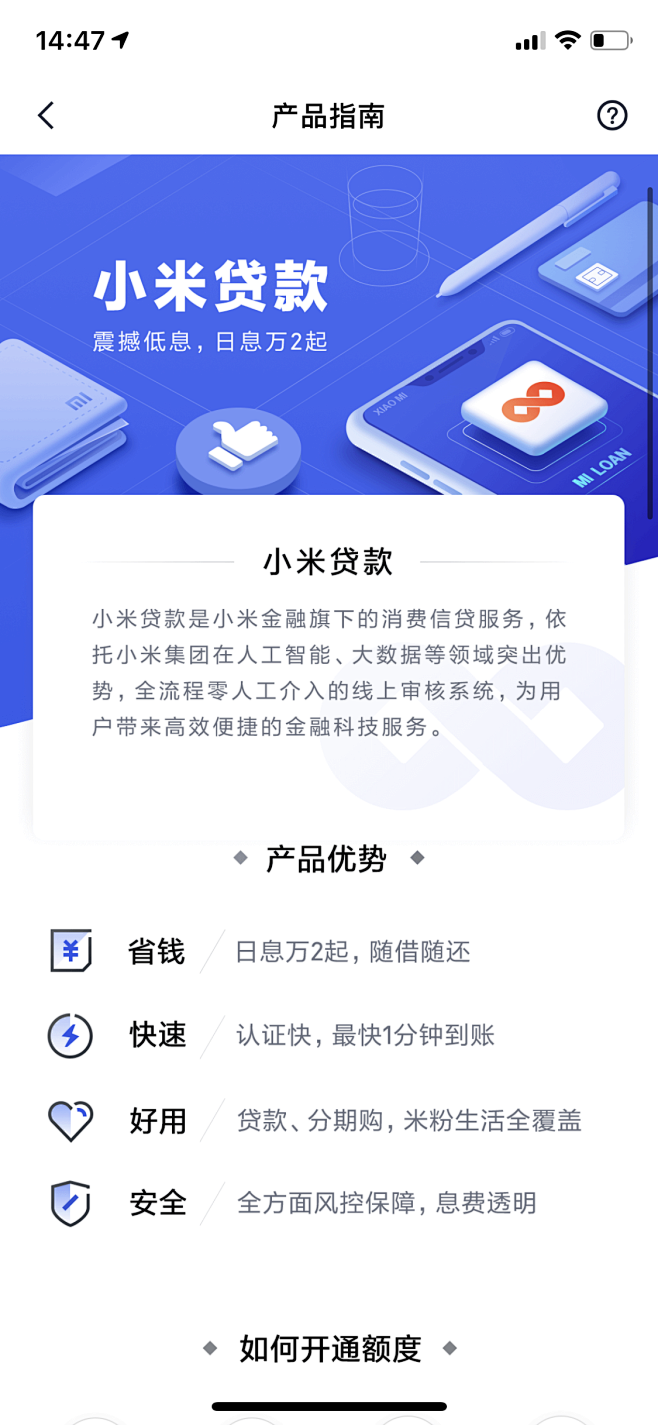Open the help question-mark icon

coord(612,116)
